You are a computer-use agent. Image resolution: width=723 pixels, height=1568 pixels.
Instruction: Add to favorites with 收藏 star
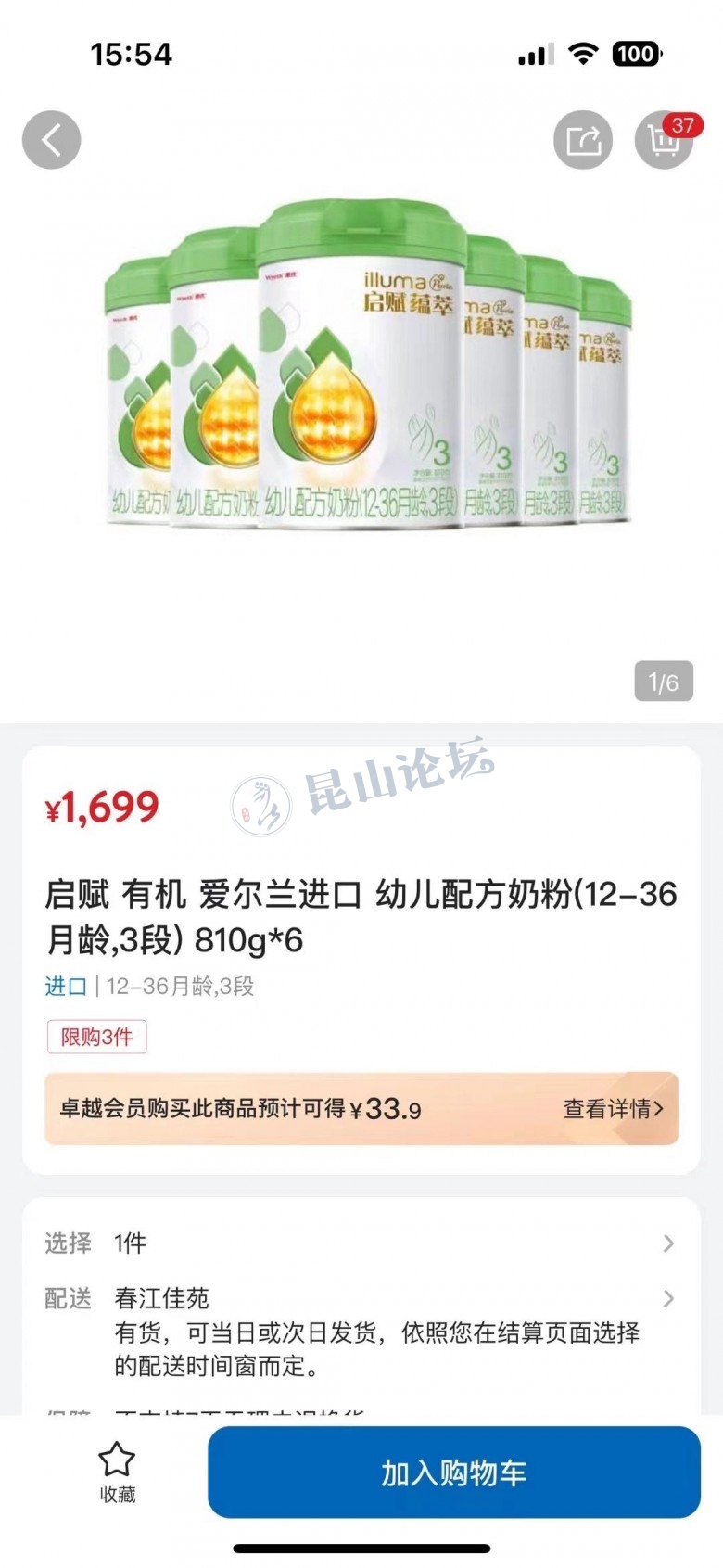(x=117, y=1472)
